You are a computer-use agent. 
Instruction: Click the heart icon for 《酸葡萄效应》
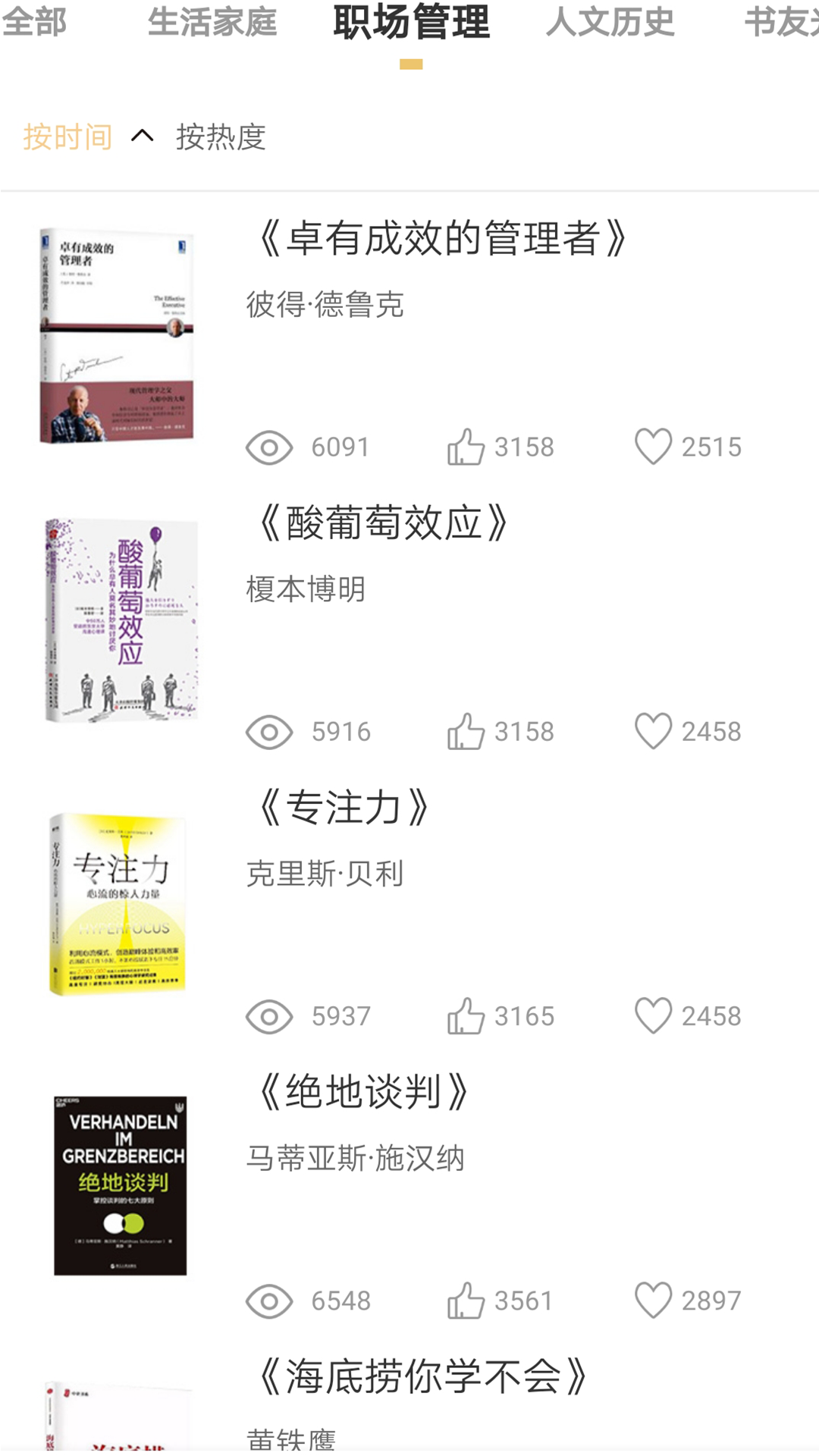656,731
